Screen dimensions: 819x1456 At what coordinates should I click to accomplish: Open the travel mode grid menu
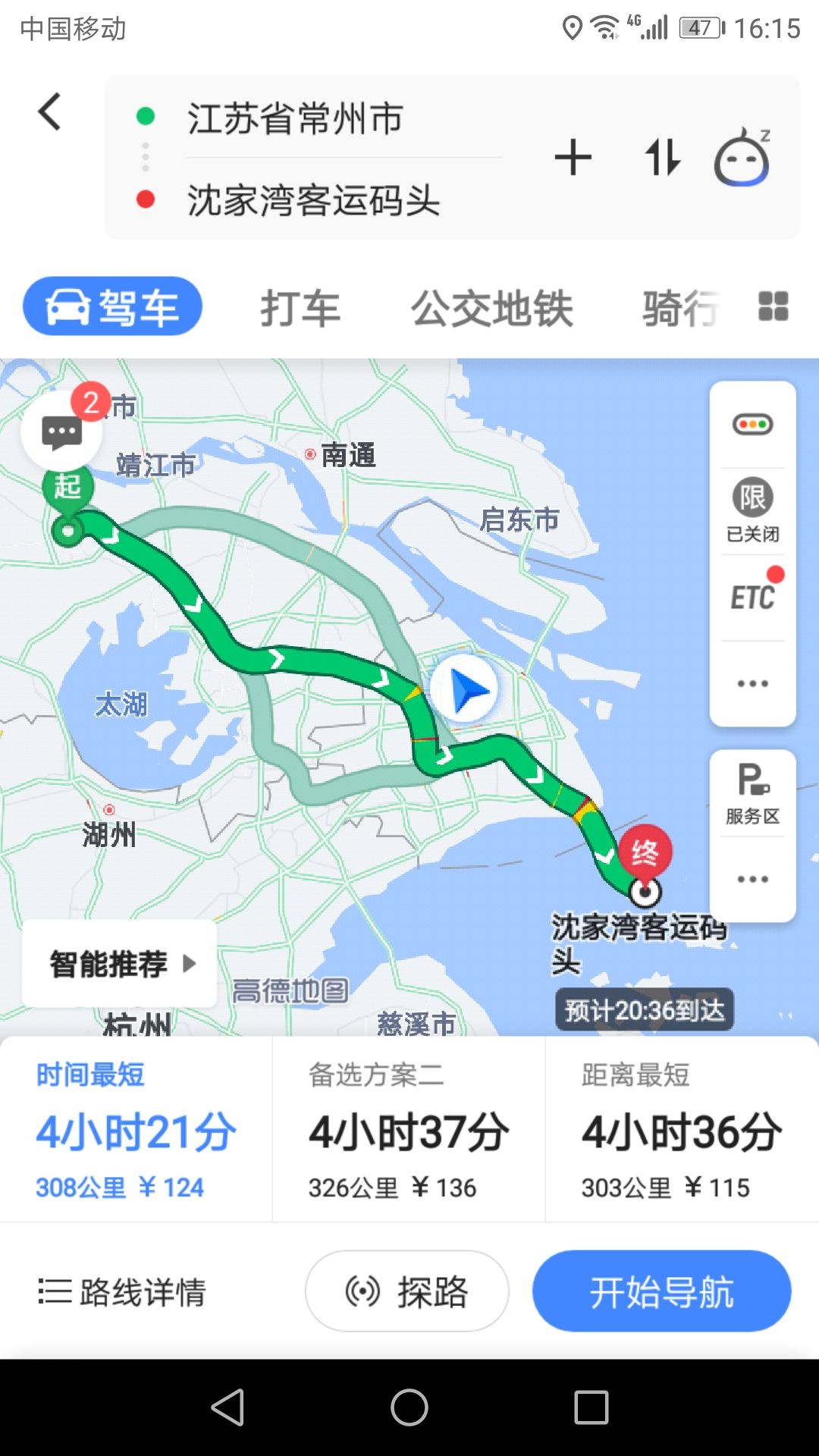pos(773,306)
